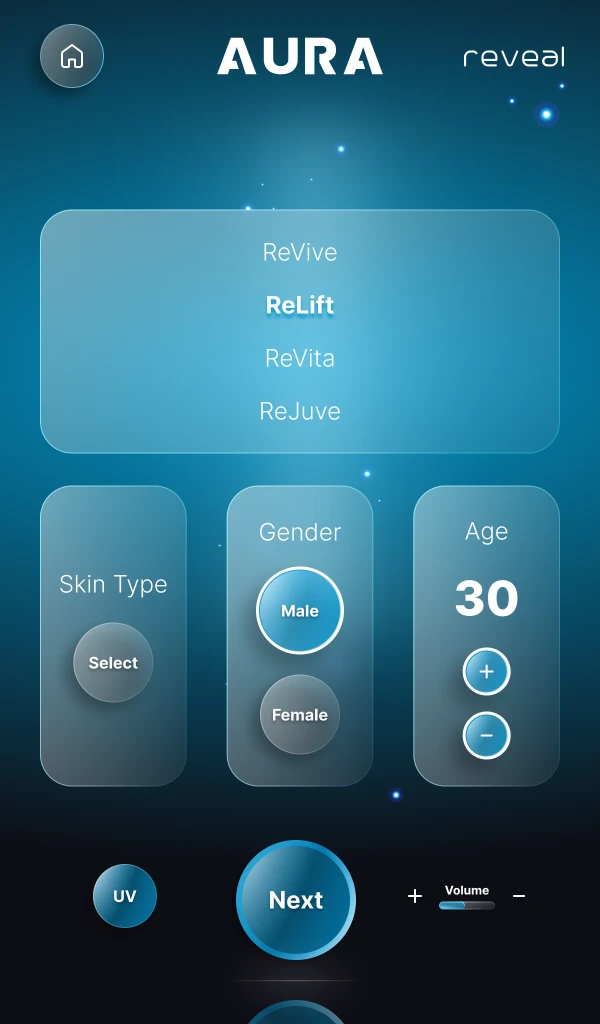Set gender to Female
Image resolution: width=600 pixels, height=1024 pixels.
(x=300, y=715)
